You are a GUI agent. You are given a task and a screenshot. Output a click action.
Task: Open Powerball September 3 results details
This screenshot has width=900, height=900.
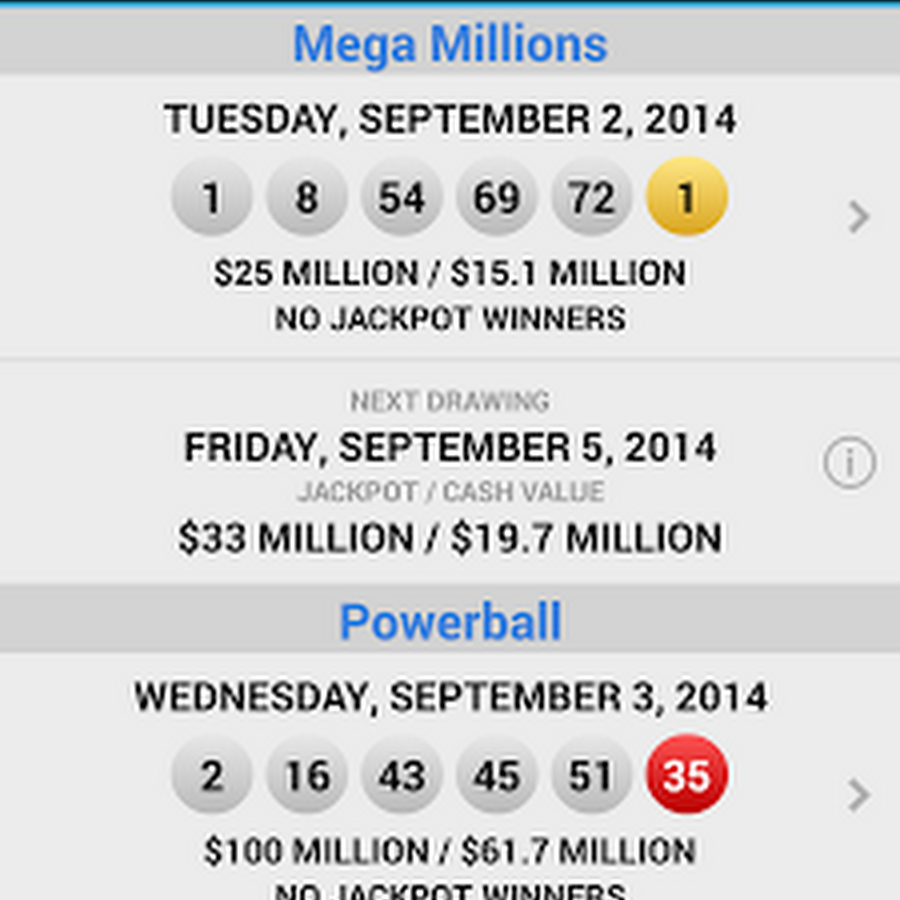858,796
